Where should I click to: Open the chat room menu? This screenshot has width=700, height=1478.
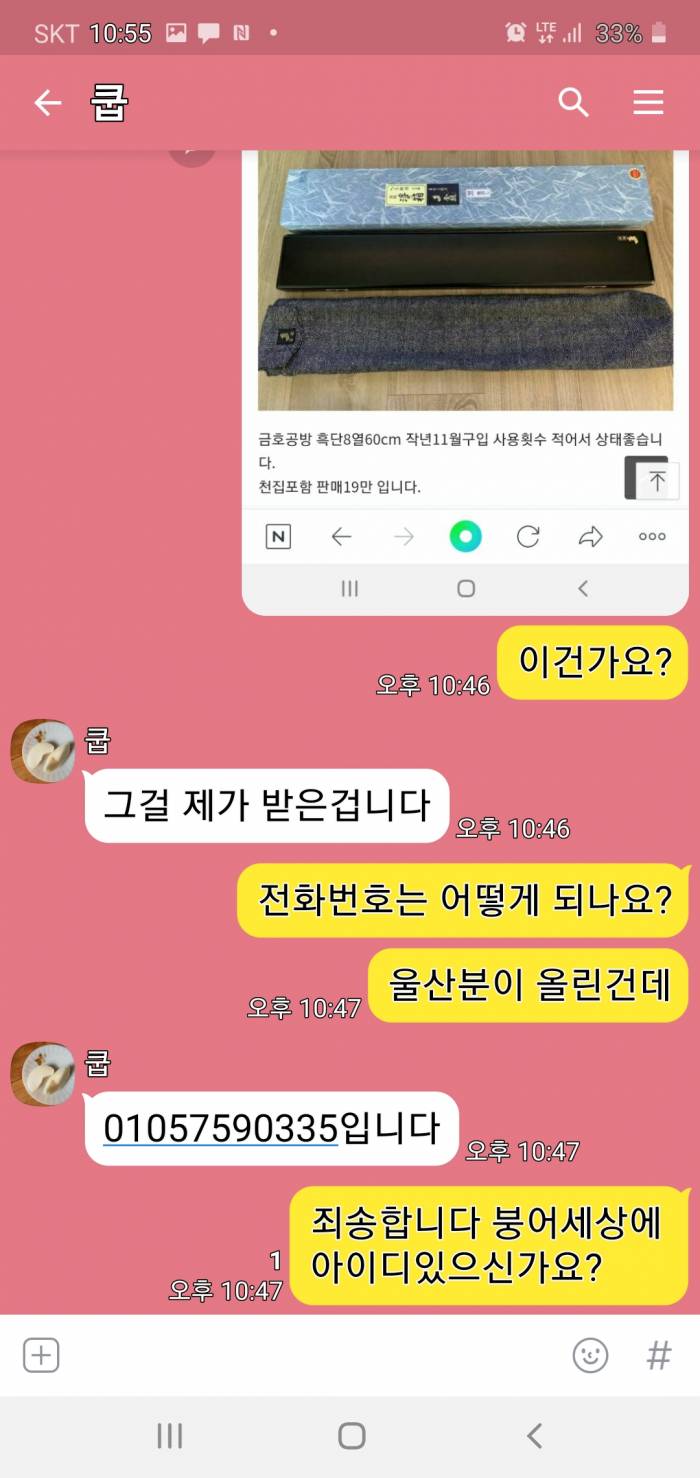(x=648, y=102)
